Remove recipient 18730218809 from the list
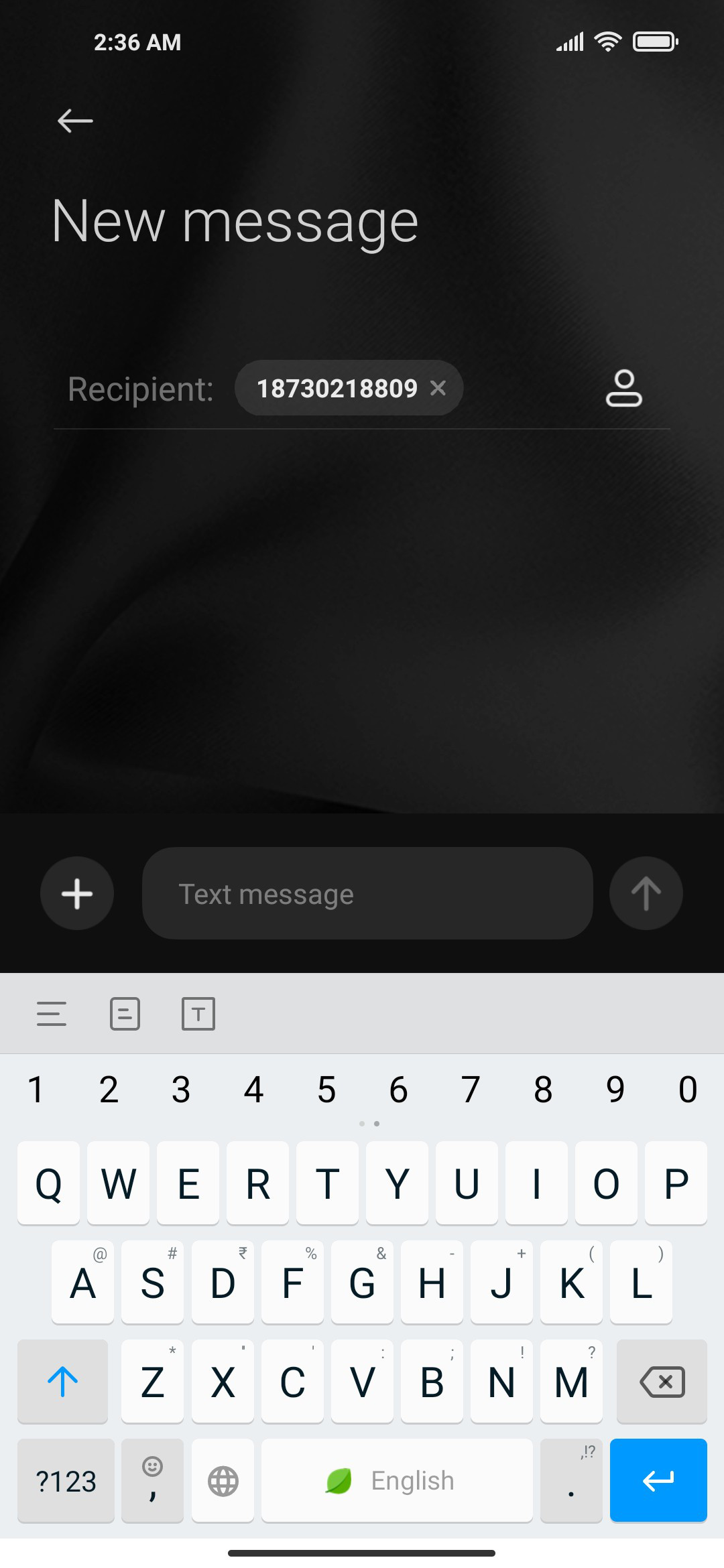Viewport: 724px width, 1568px height. 438,388
